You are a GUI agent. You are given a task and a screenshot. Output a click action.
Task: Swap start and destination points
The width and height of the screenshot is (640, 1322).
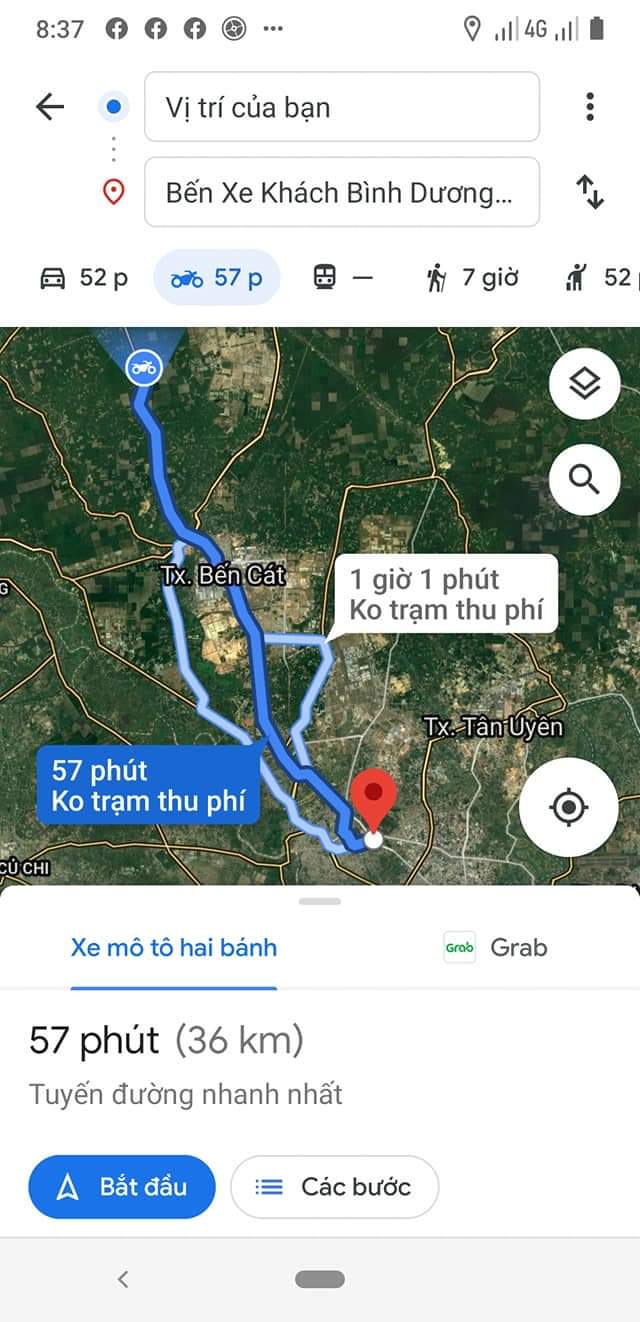pos(590,191)
